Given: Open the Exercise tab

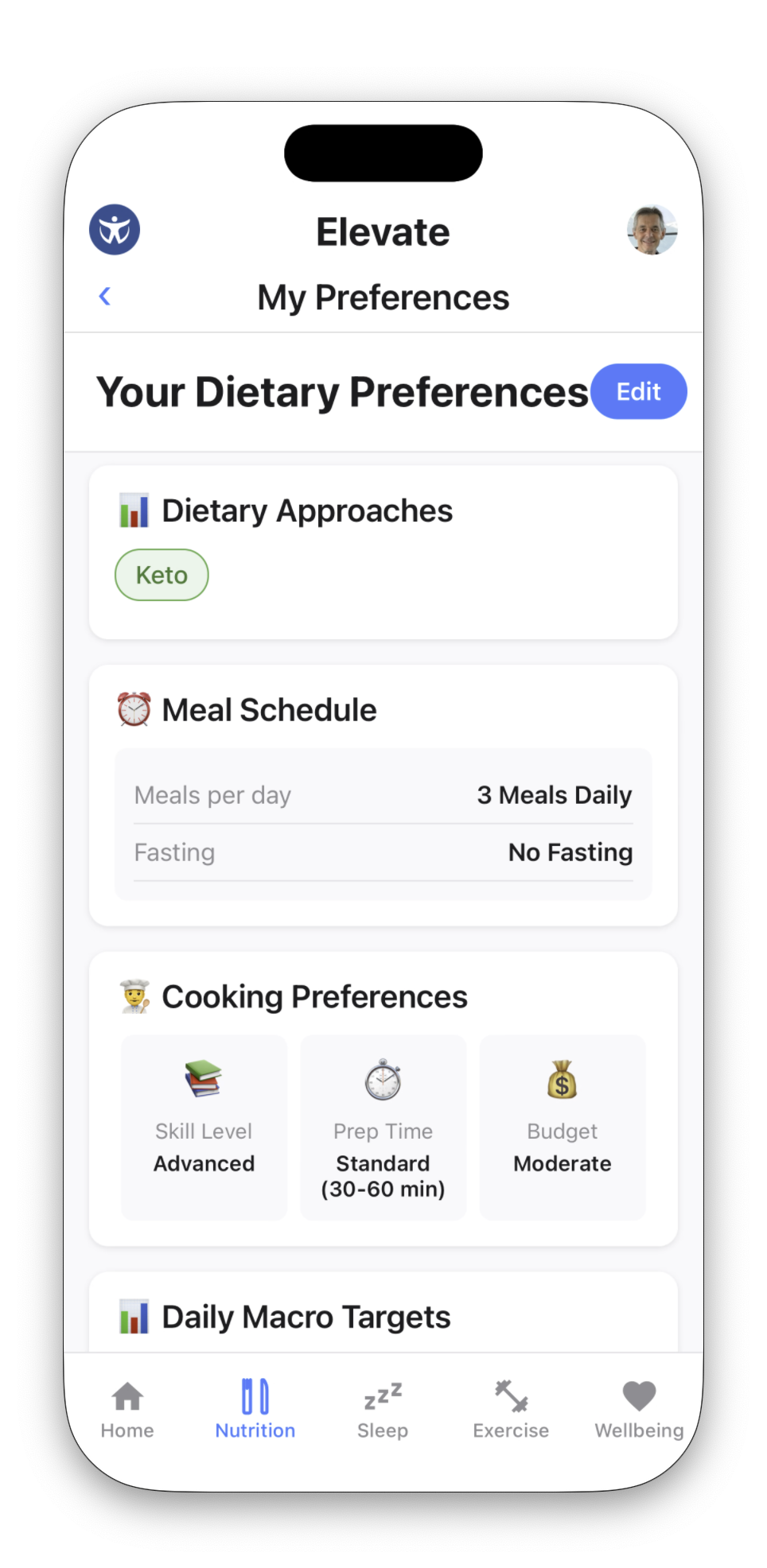Looking at the screenshot, I should point(510,1407).
